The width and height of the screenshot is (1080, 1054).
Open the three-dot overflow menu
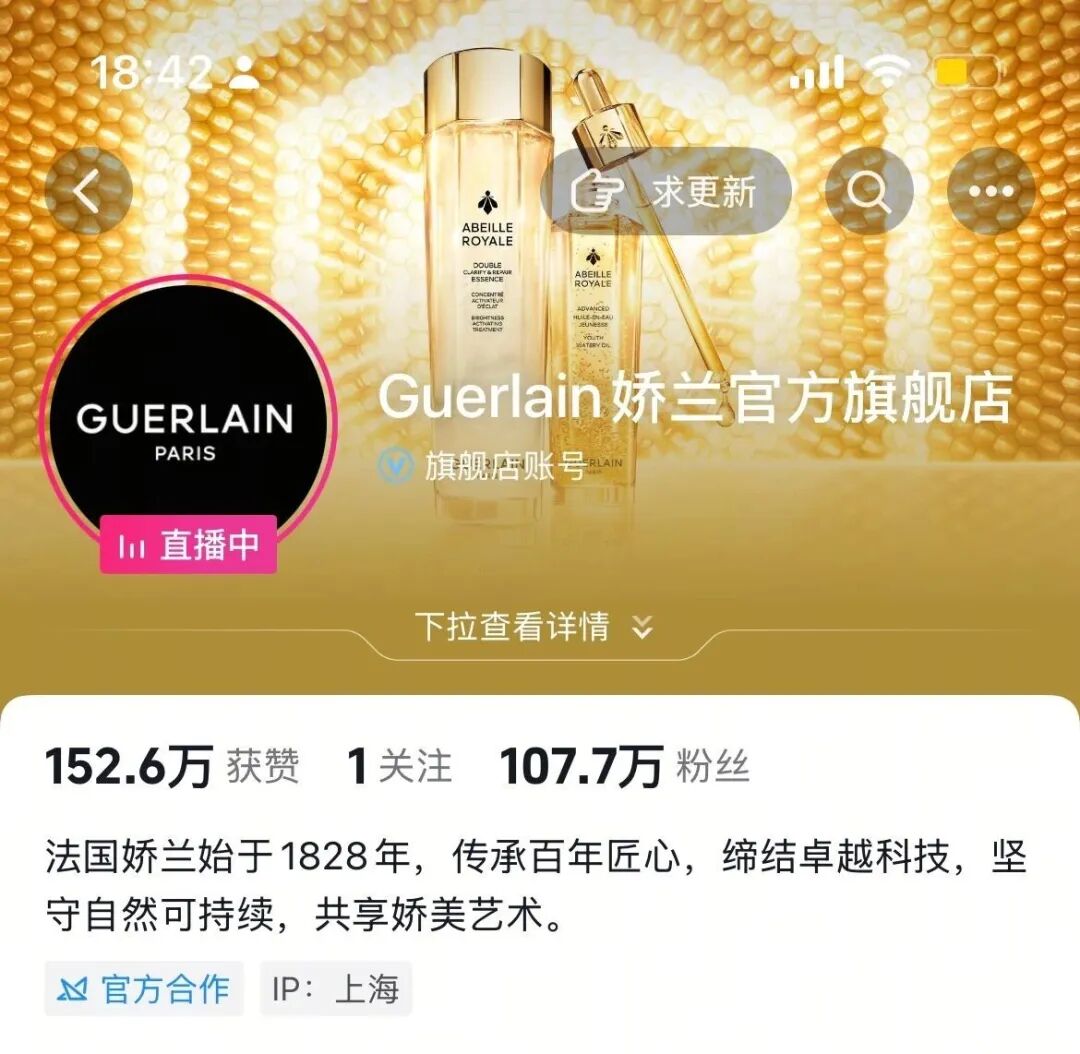click(x=990, y=191)
